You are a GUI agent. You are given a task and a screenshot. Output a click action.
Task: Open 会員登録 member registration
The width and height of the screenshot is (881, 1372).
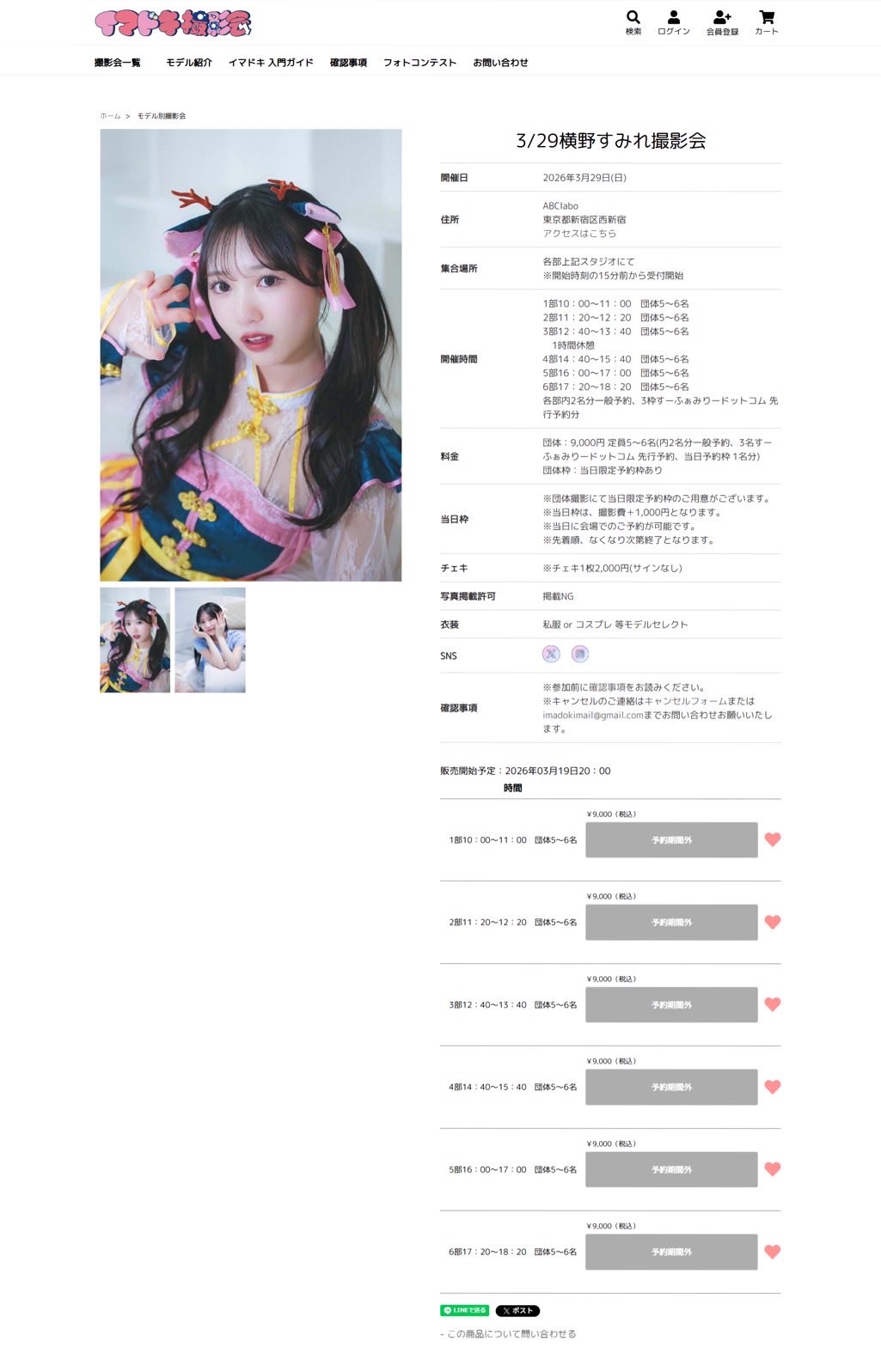[x=722, y=22]
